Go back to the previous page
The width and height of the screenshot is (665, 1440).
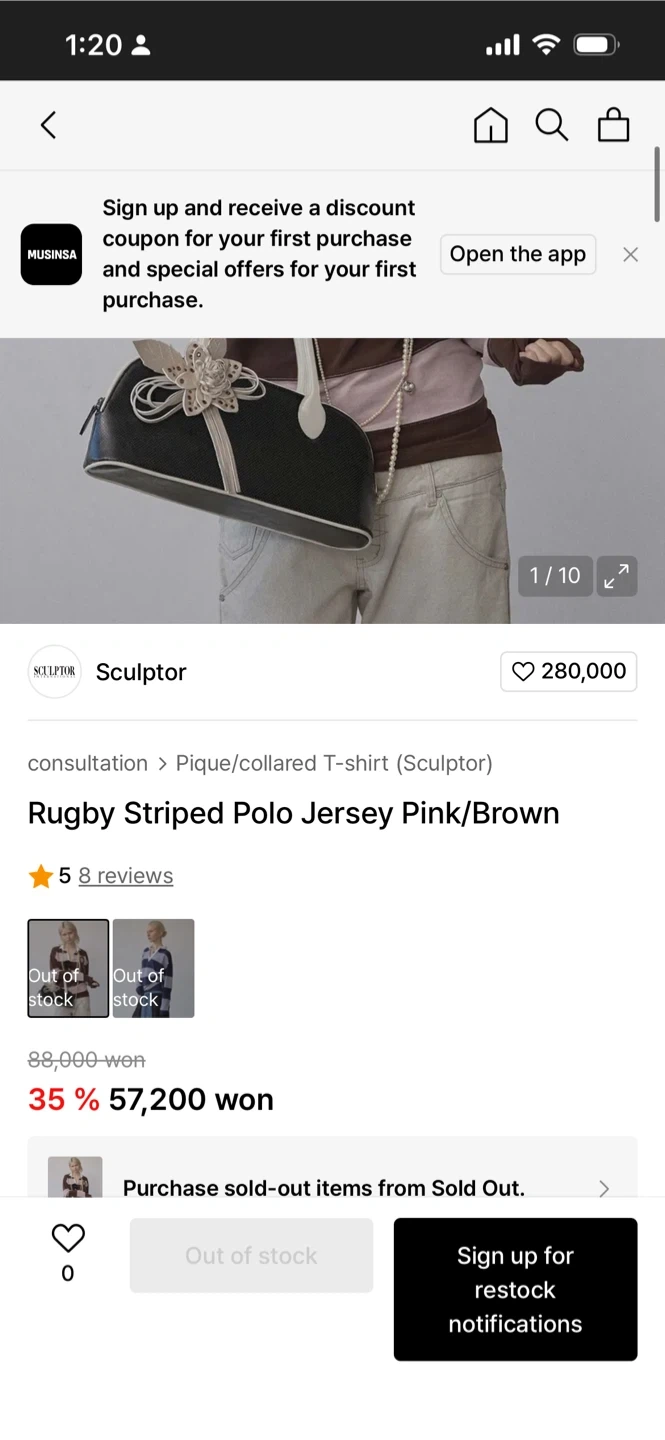click(48, 125)
